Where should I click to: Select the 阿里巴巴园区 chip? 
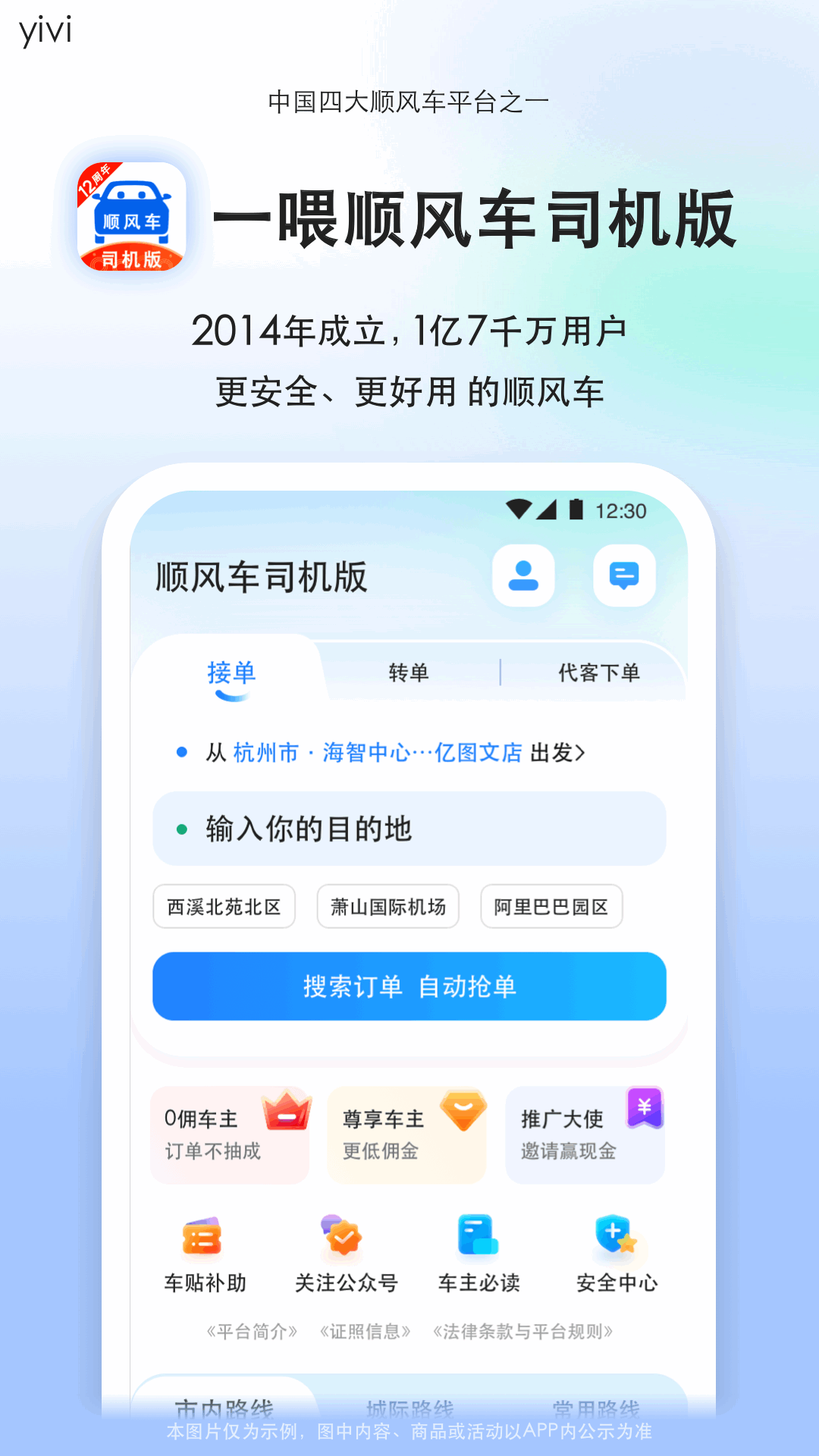(x=551, y=906)
